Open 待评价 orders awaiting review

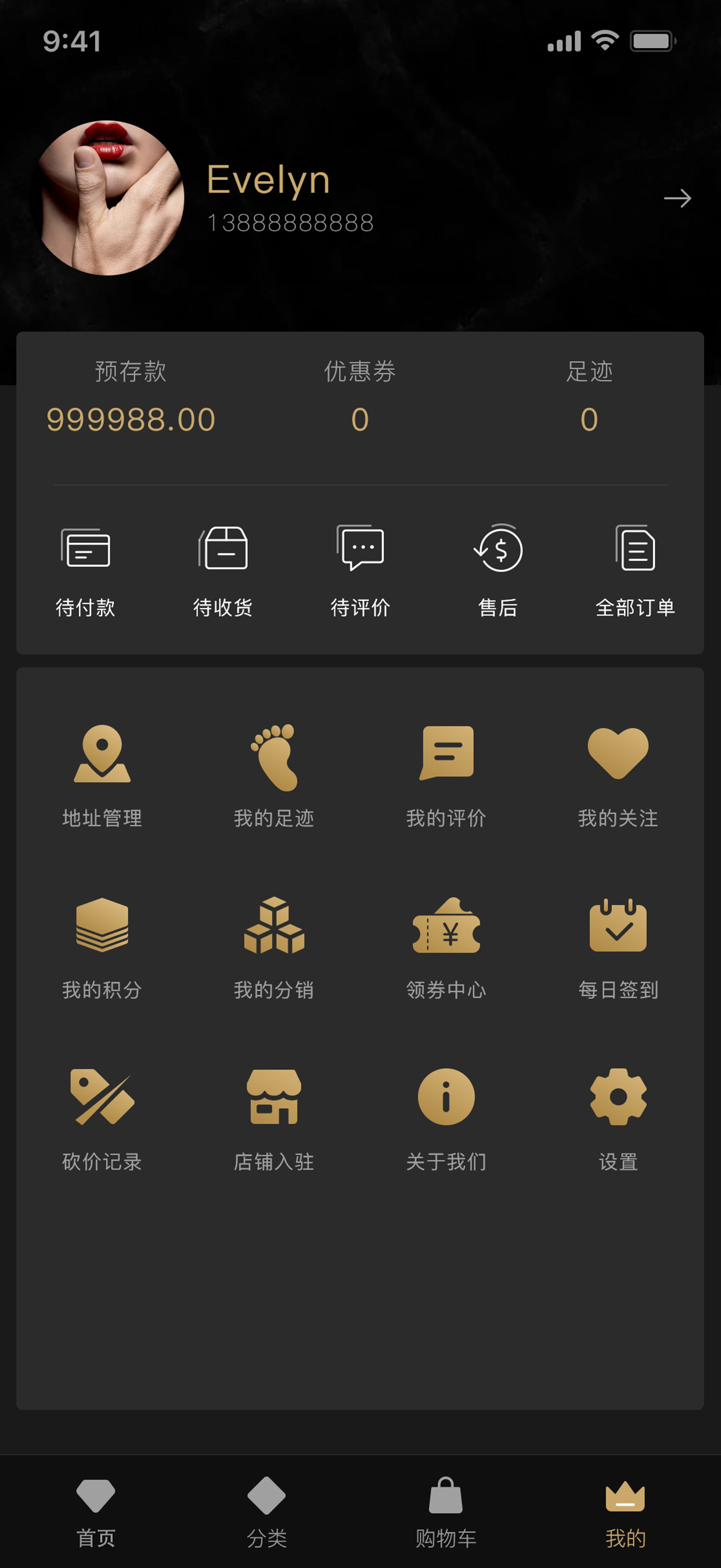click(360, 569)
